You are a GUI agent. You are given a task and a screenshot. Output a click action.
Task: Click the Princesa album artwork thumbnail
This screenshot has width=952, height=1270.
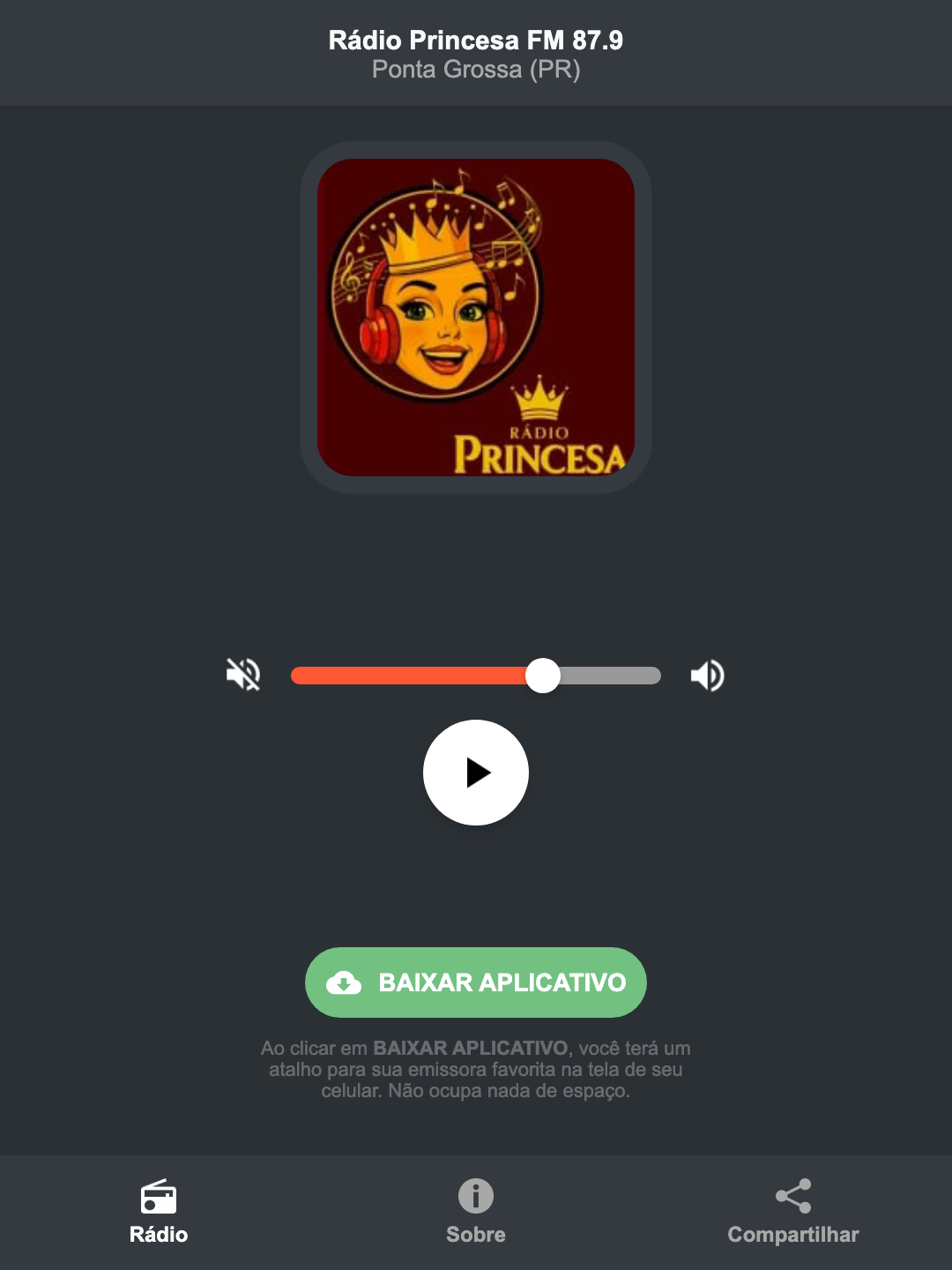click(x=475, y=317)
